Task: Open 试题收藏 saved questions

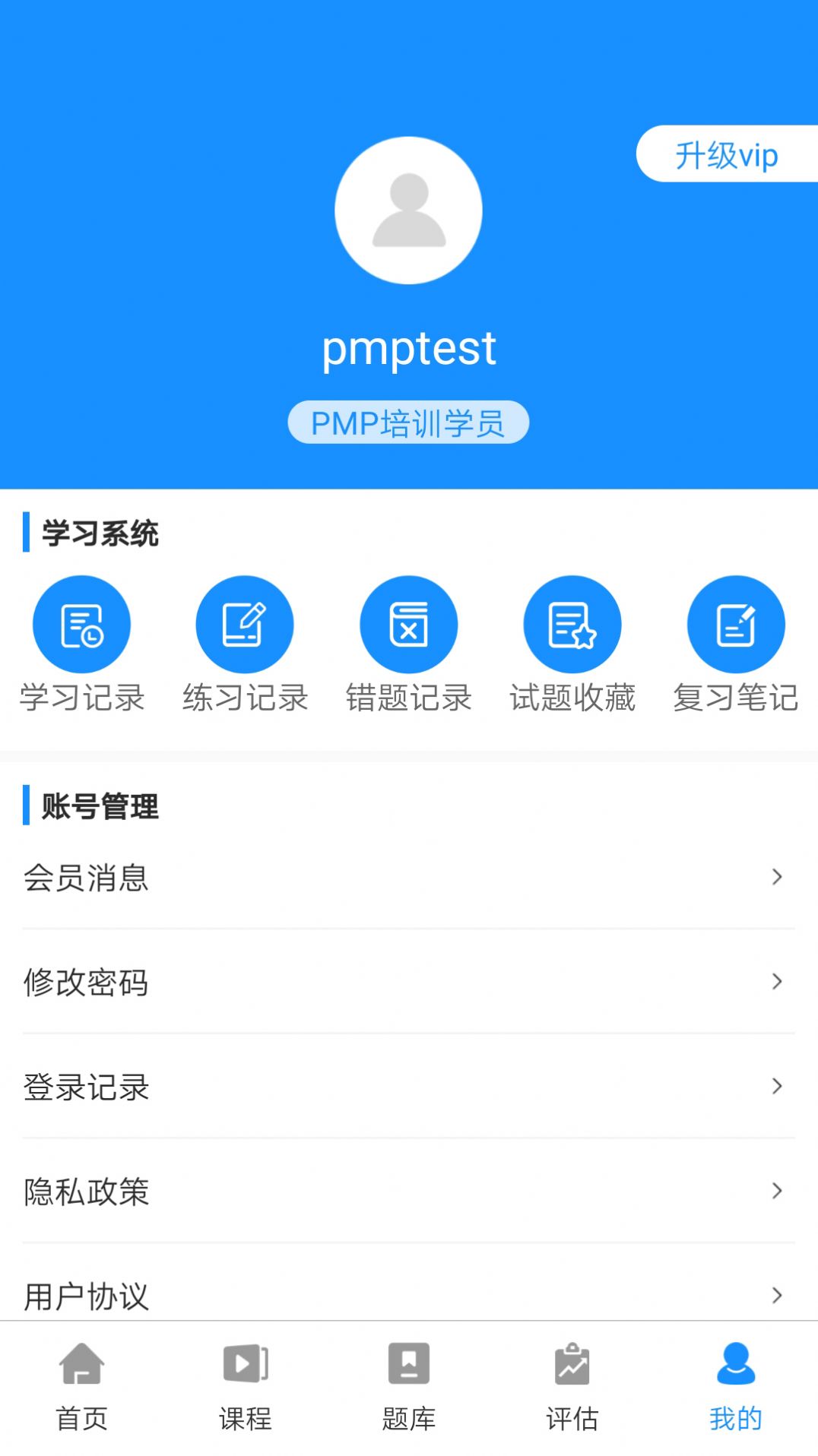Action: [x=572, y=644]
